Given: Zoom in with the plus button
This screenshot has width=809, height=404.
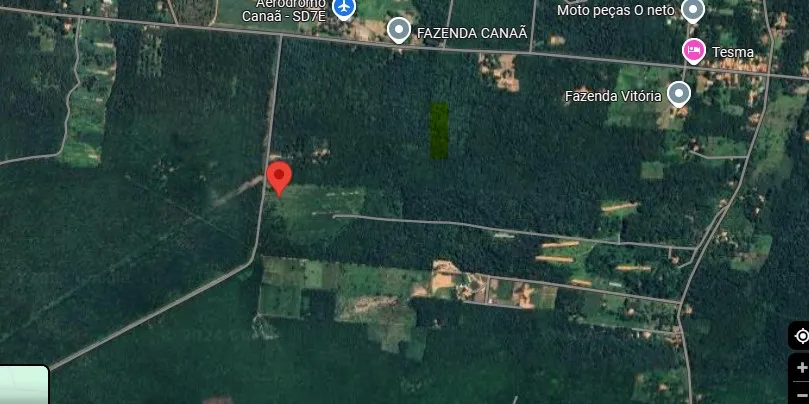Looking at the screenshot, I should (801, 368).
